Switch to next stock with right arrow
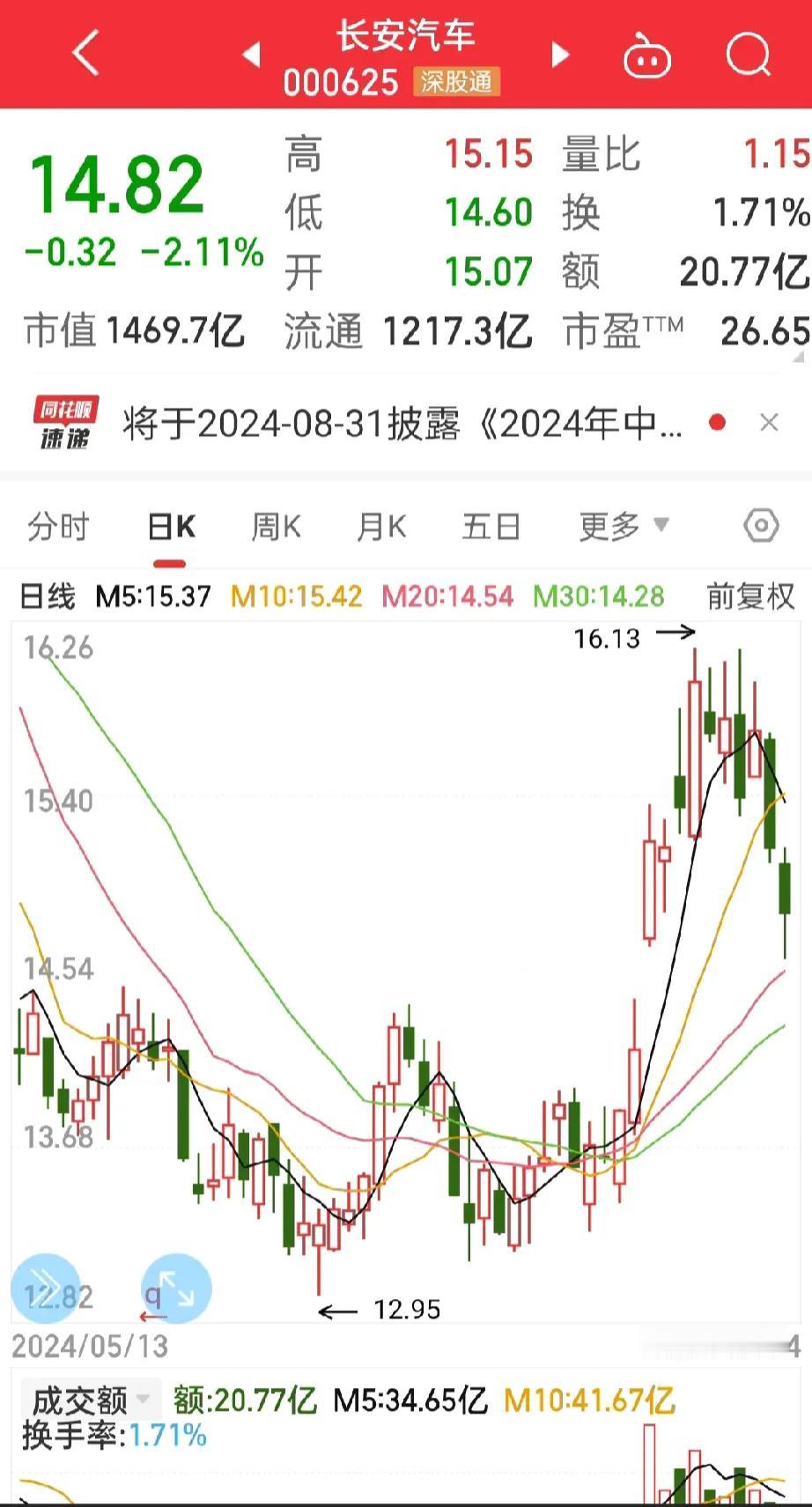This screenshot has height=1507, width=812. click(x=560, y=55)
